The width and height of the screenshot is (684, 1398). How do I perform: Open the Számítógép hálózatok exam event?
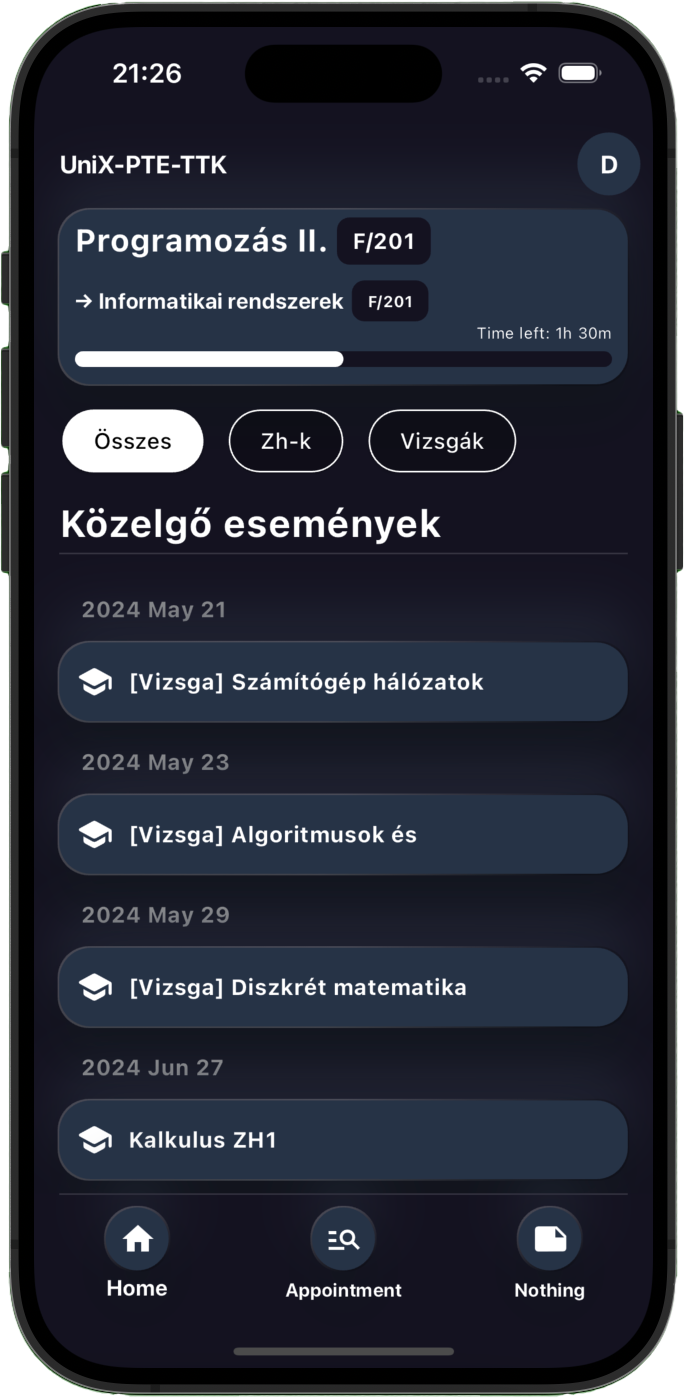click(x=342, y=682)
